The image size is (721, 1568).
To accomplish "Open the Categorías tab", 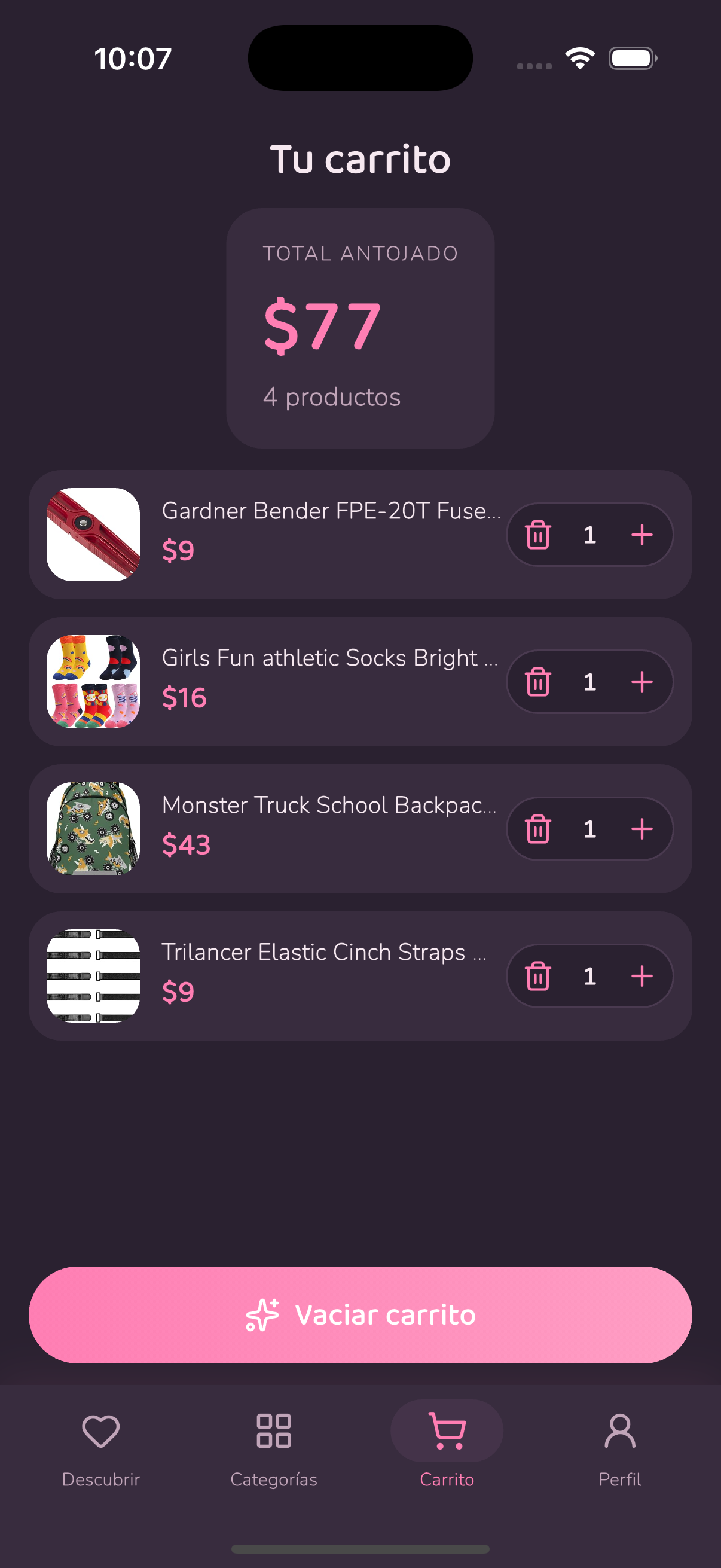I will [x=274, y=1450].
